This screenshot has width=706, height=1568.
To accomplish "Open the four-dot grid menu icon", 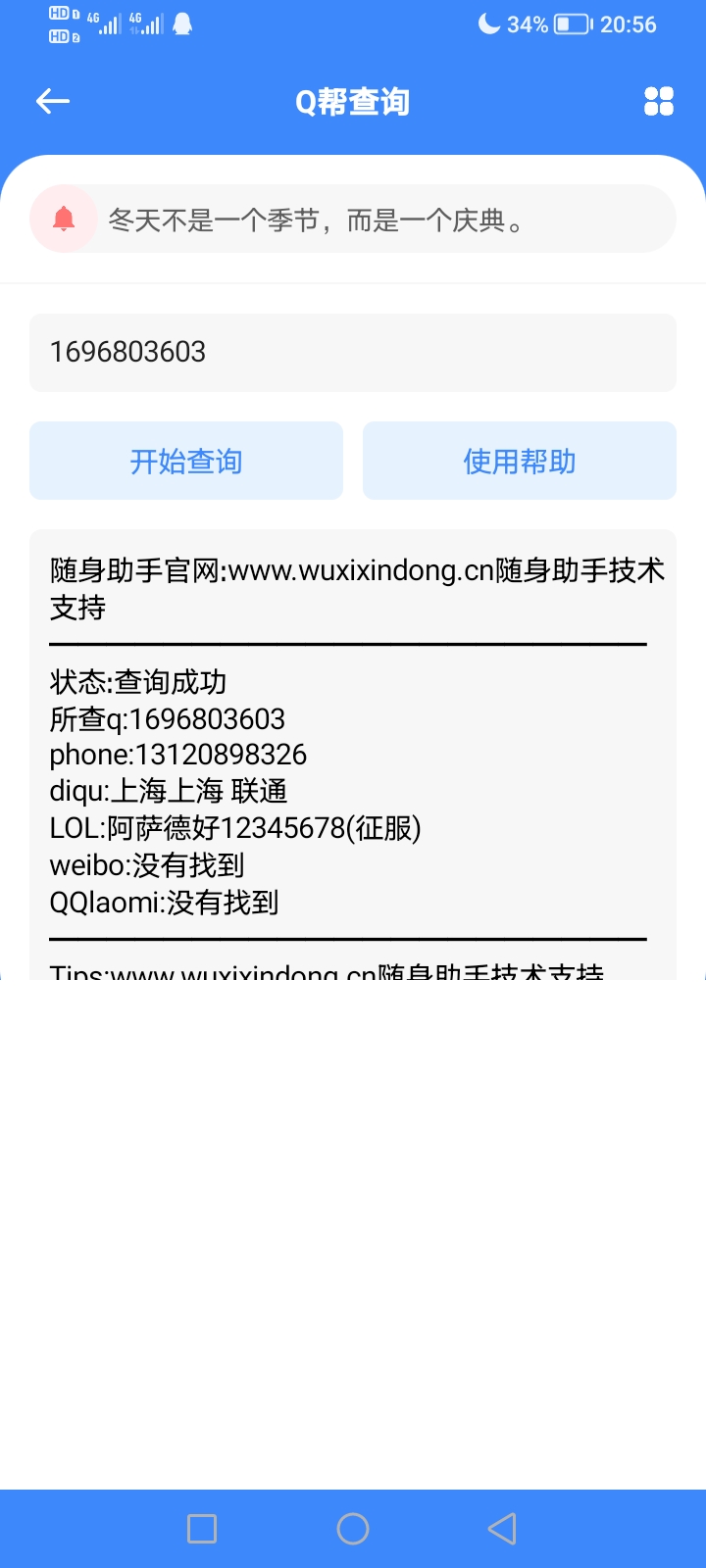I will point(659,101).
